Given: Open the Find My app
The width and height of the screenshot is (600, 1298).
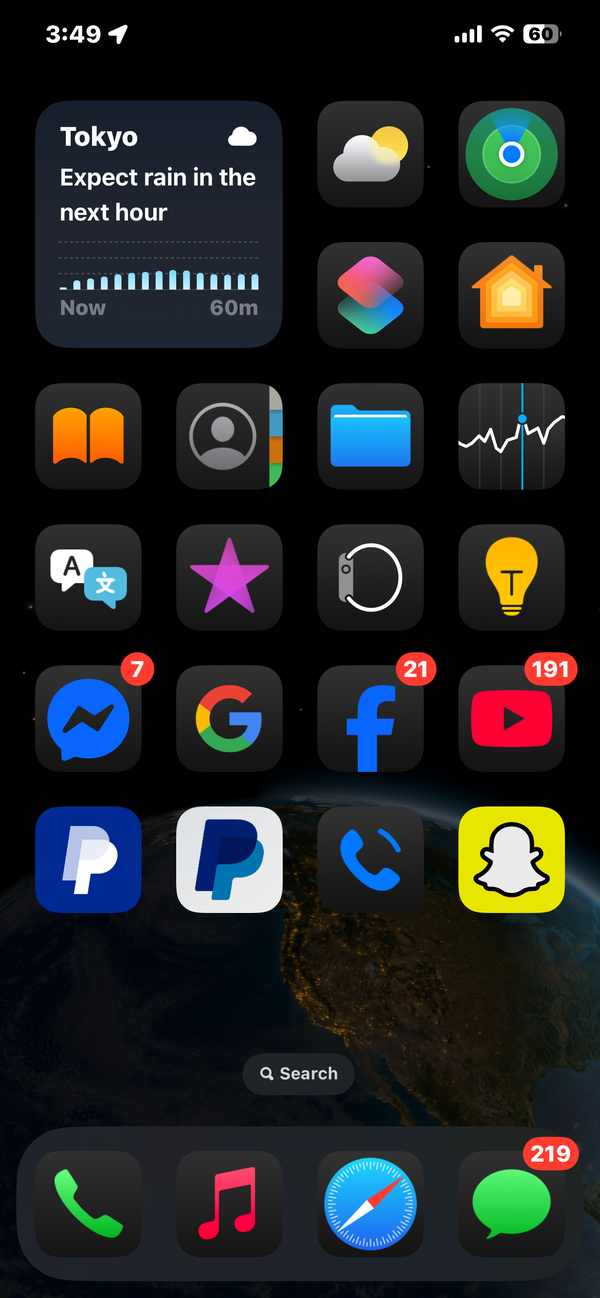Looking at the screenshot, I should coord(511,154).
